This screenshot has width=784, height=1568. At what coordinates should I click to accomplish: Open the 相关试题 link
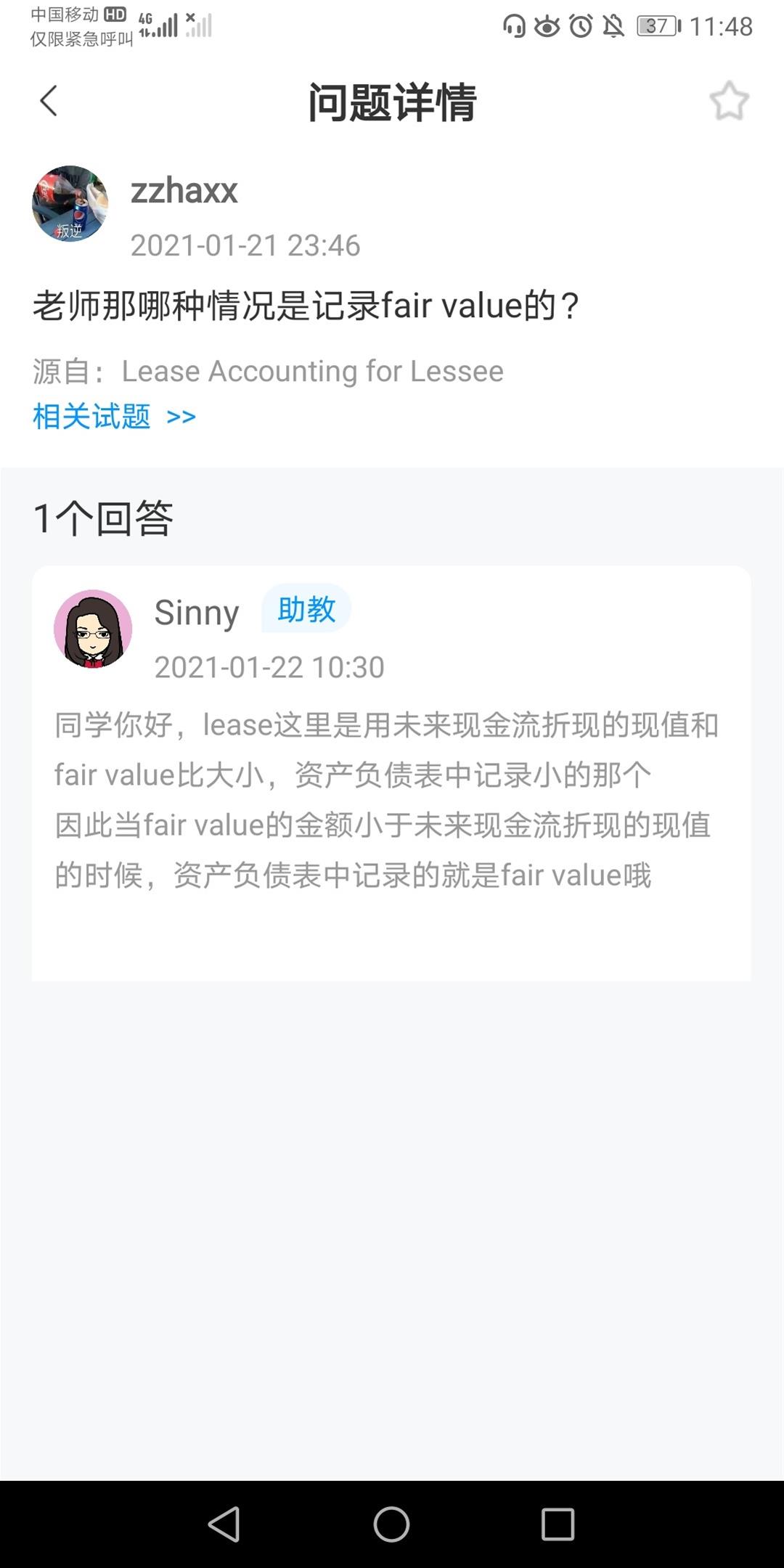(114, 417)
